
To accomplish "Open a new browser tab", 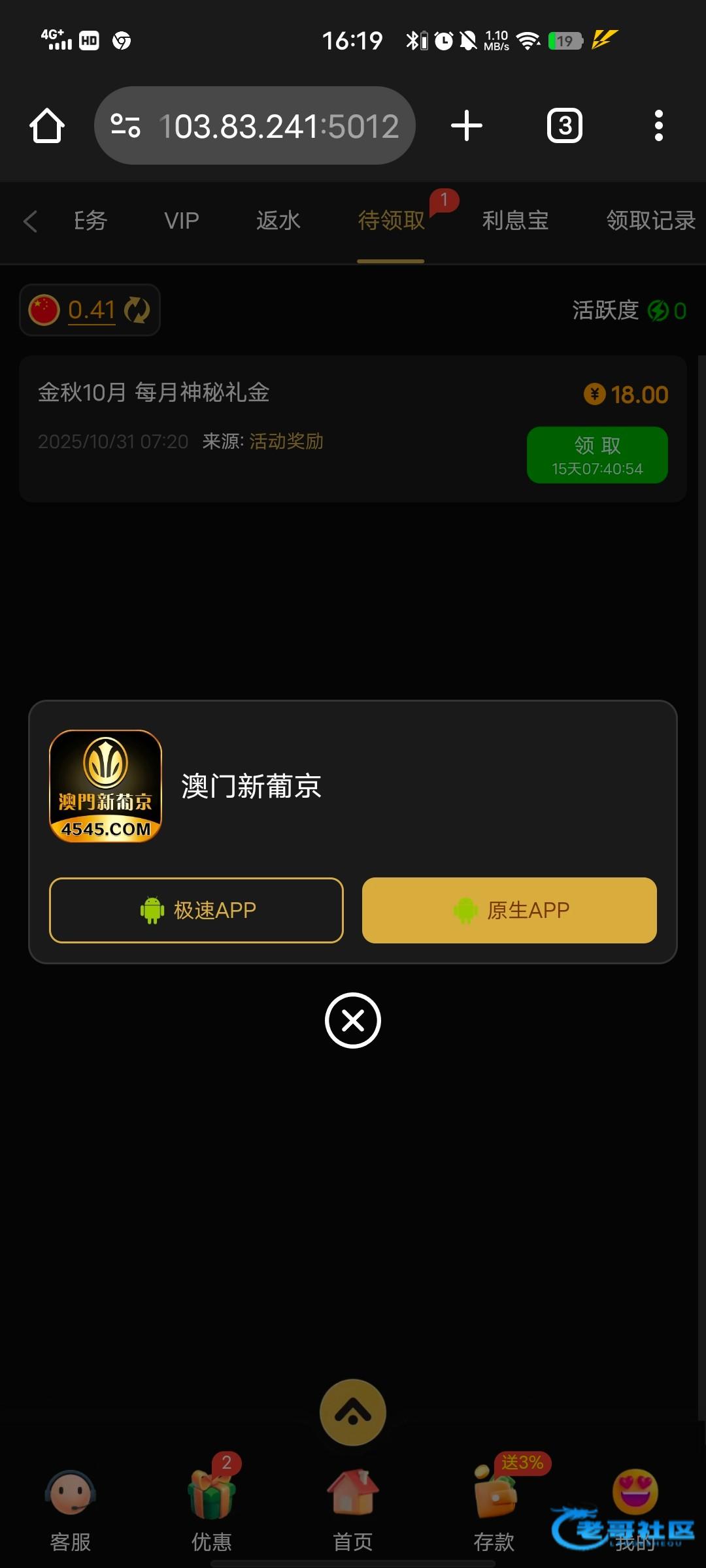I will [467, 126].
